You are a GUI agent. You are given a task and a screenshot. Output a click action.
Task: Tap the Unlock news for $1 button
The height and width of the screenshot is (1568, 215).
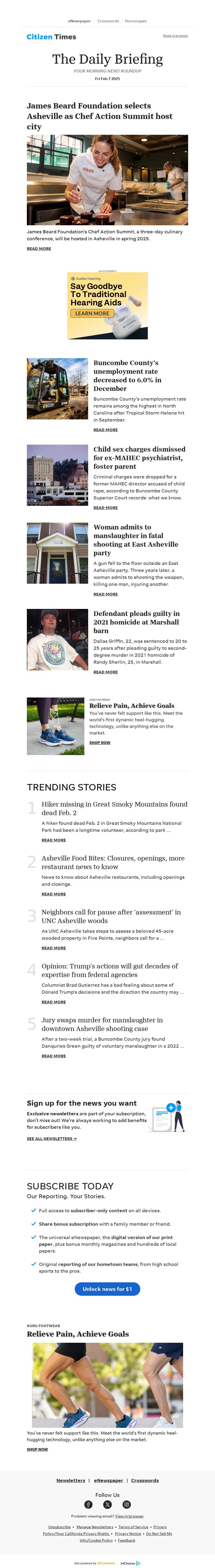(x=107, y=1288)
